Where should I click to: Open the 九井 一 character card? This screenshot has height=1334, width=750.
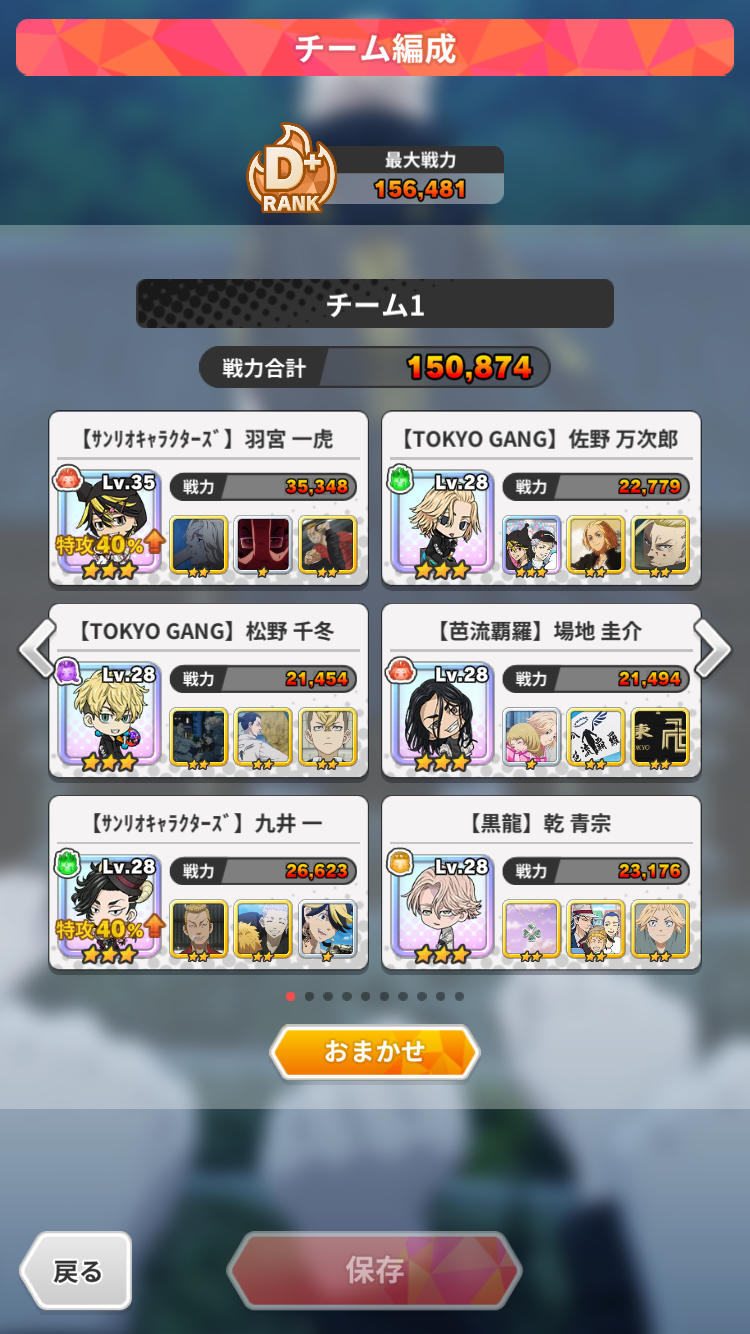(208, 882)
